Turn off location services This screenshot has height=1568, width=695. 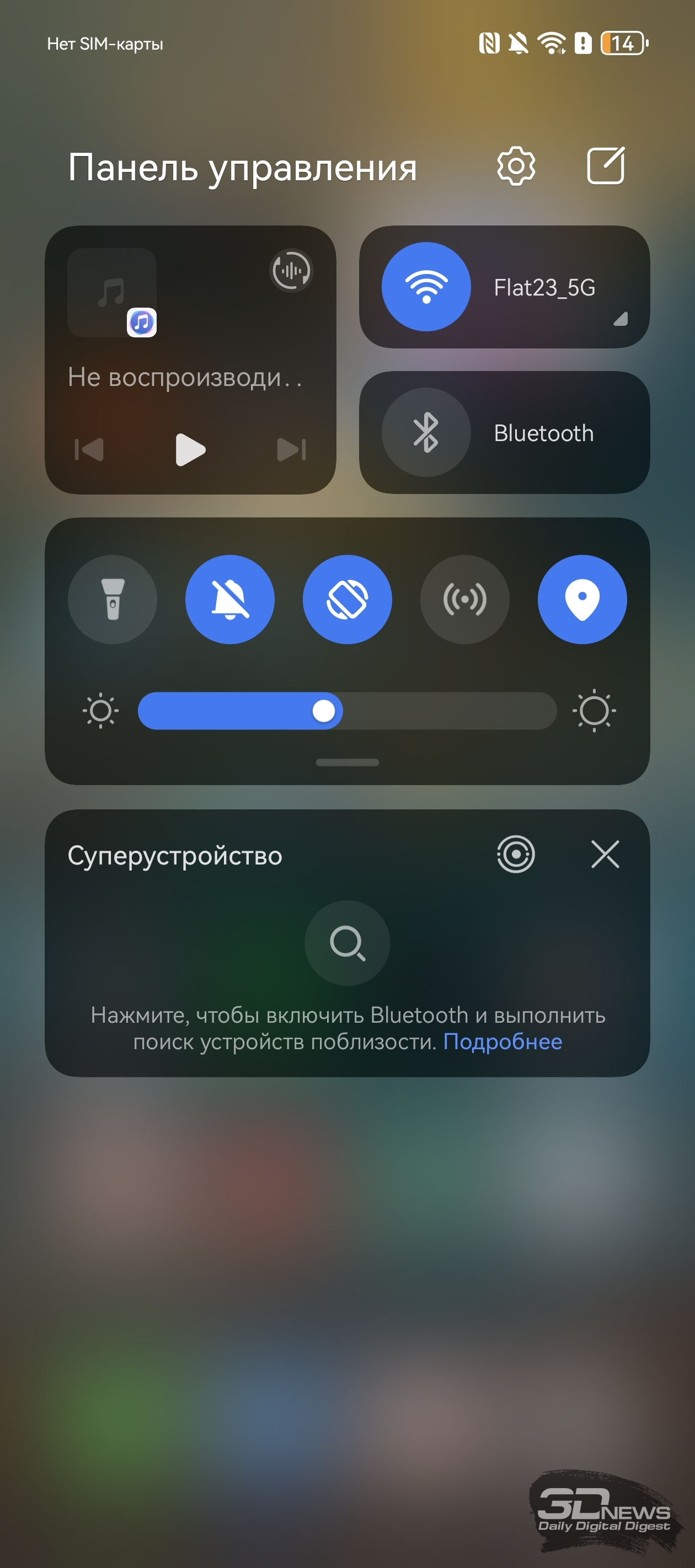click(582, 599)
